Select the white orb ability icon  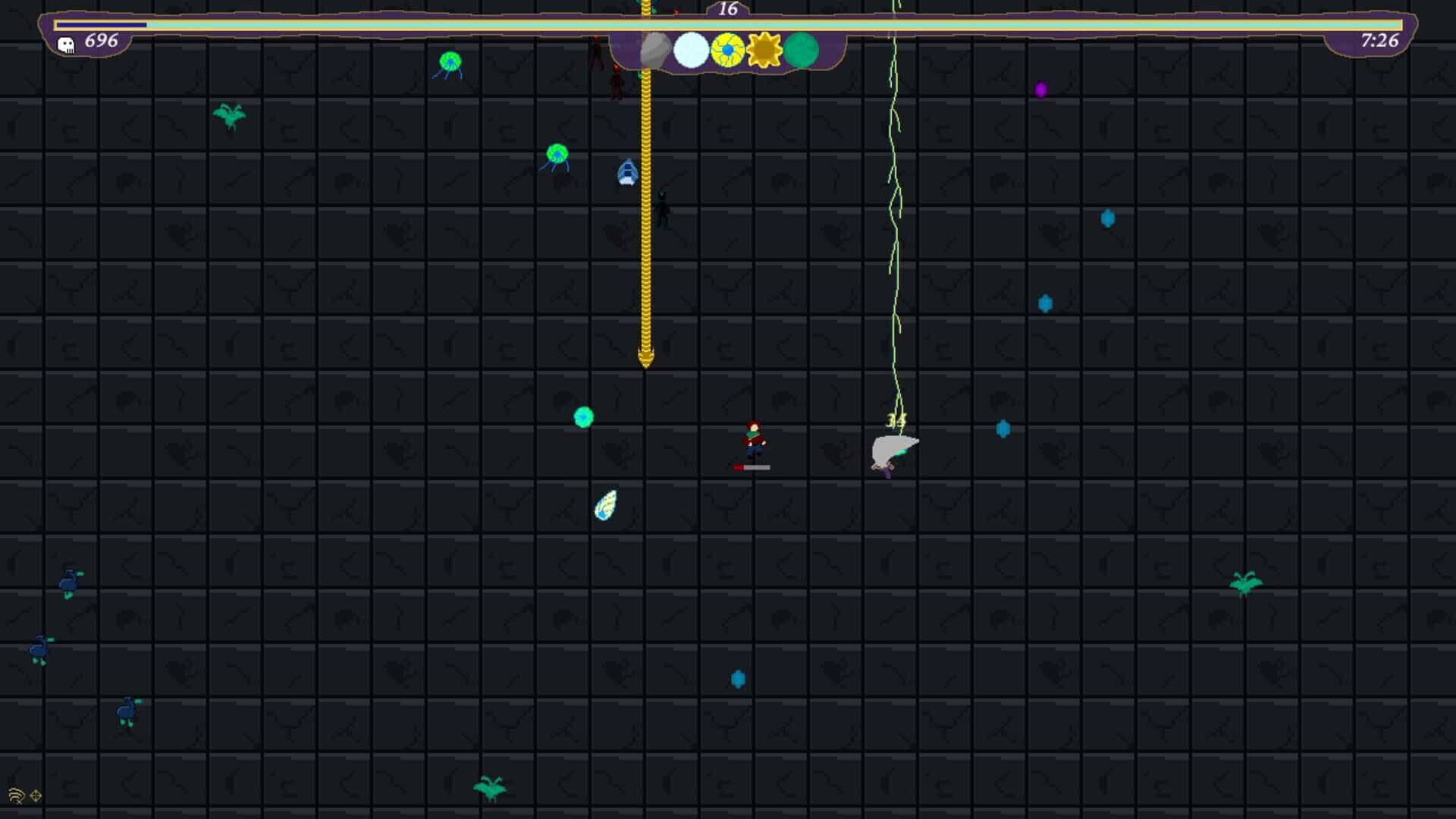691,51
